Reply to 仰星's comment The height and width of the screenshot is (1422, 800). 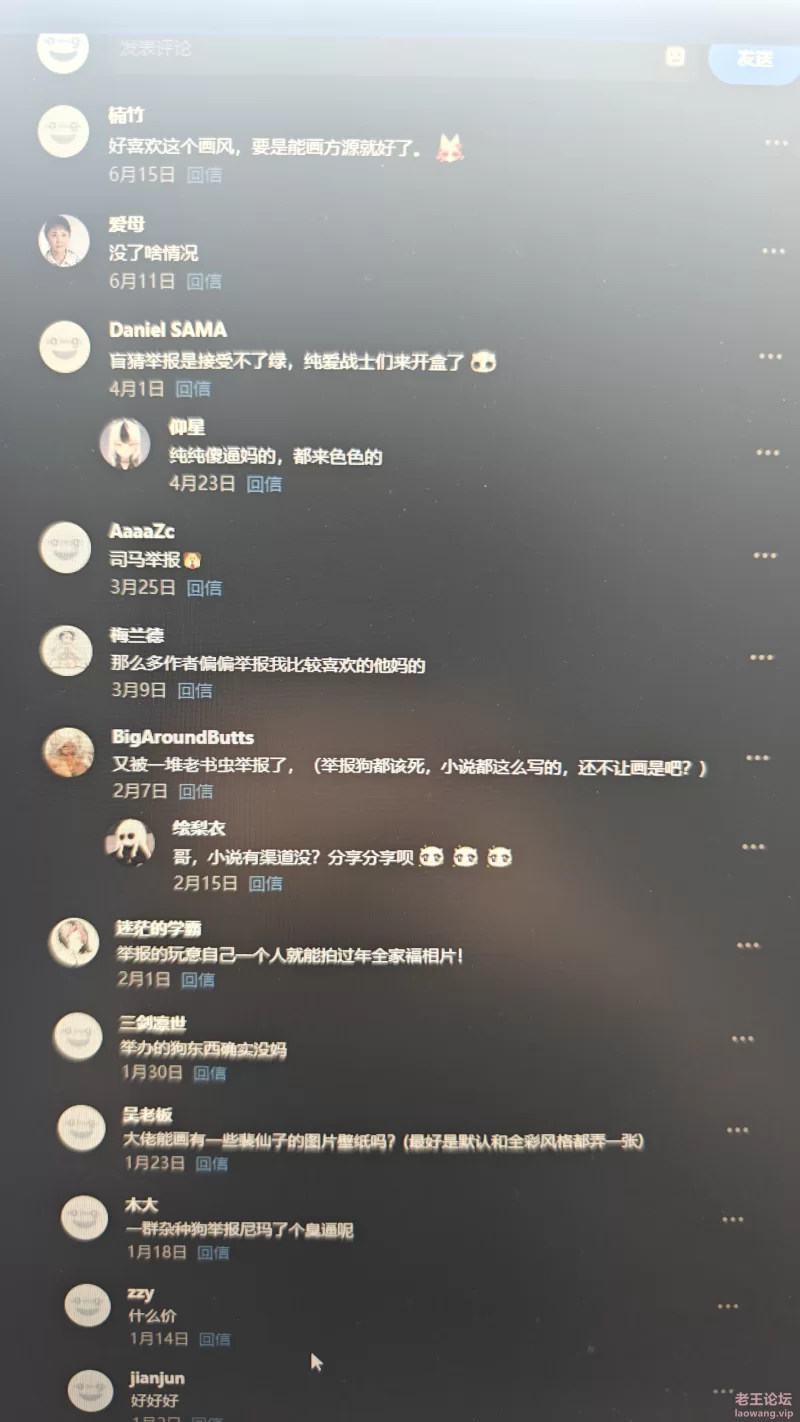[264, 484]
